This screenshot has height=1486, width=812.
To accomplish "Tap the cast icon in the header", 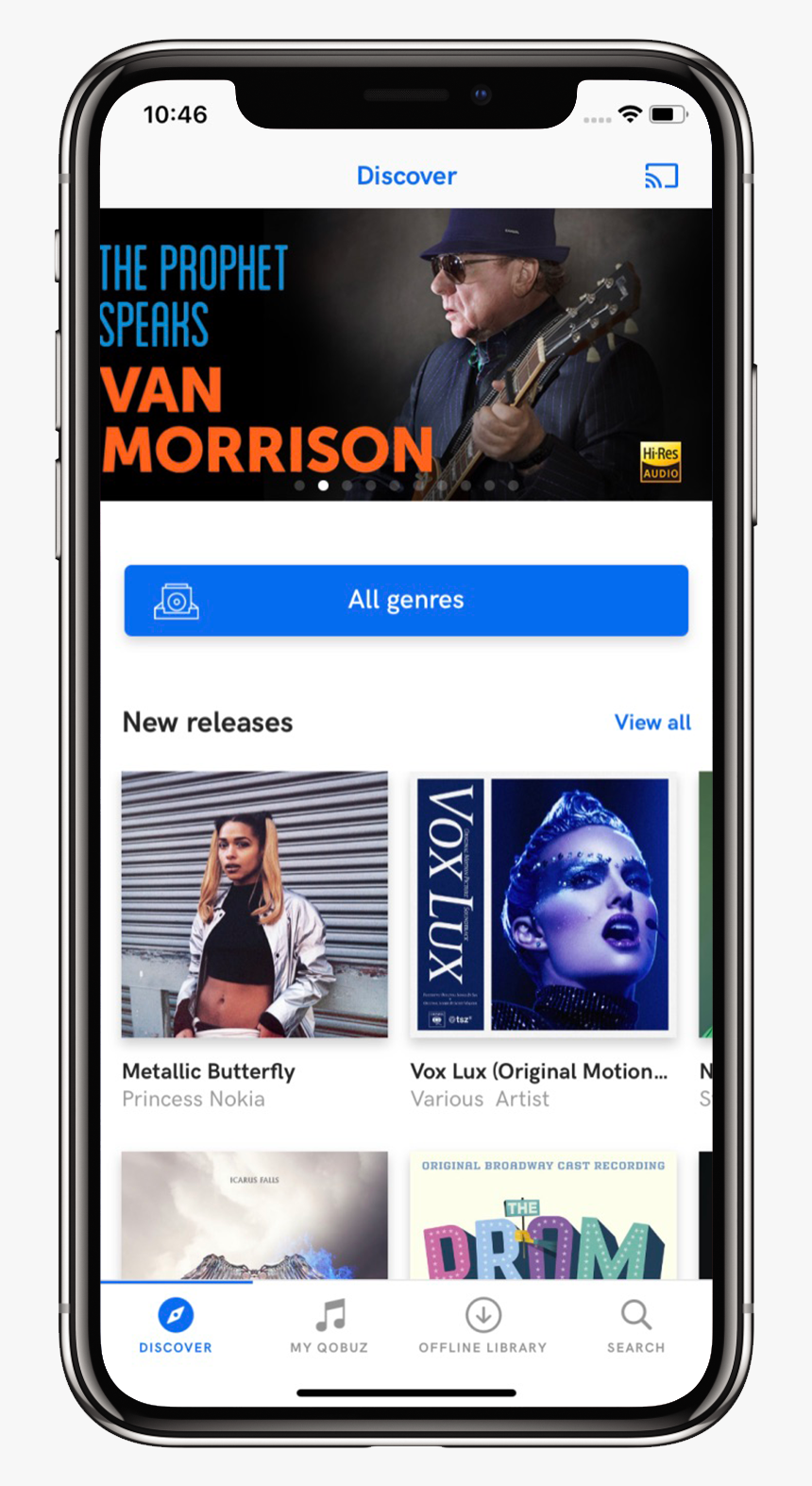I will (x=661, y=176).
